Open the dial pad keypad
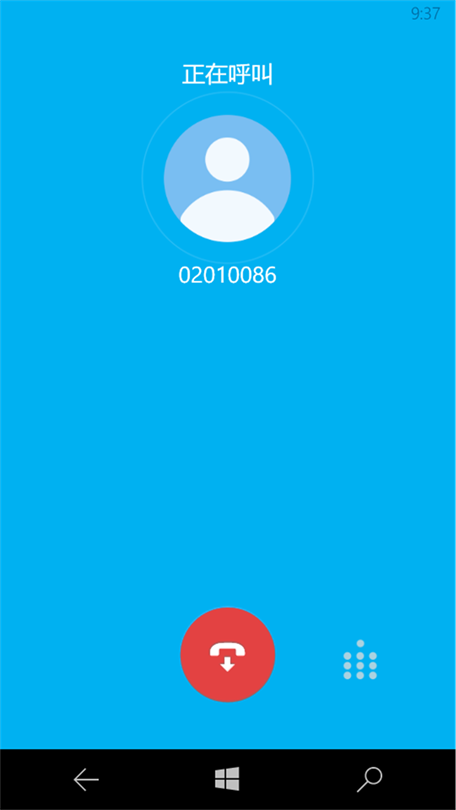 (360, 660)
